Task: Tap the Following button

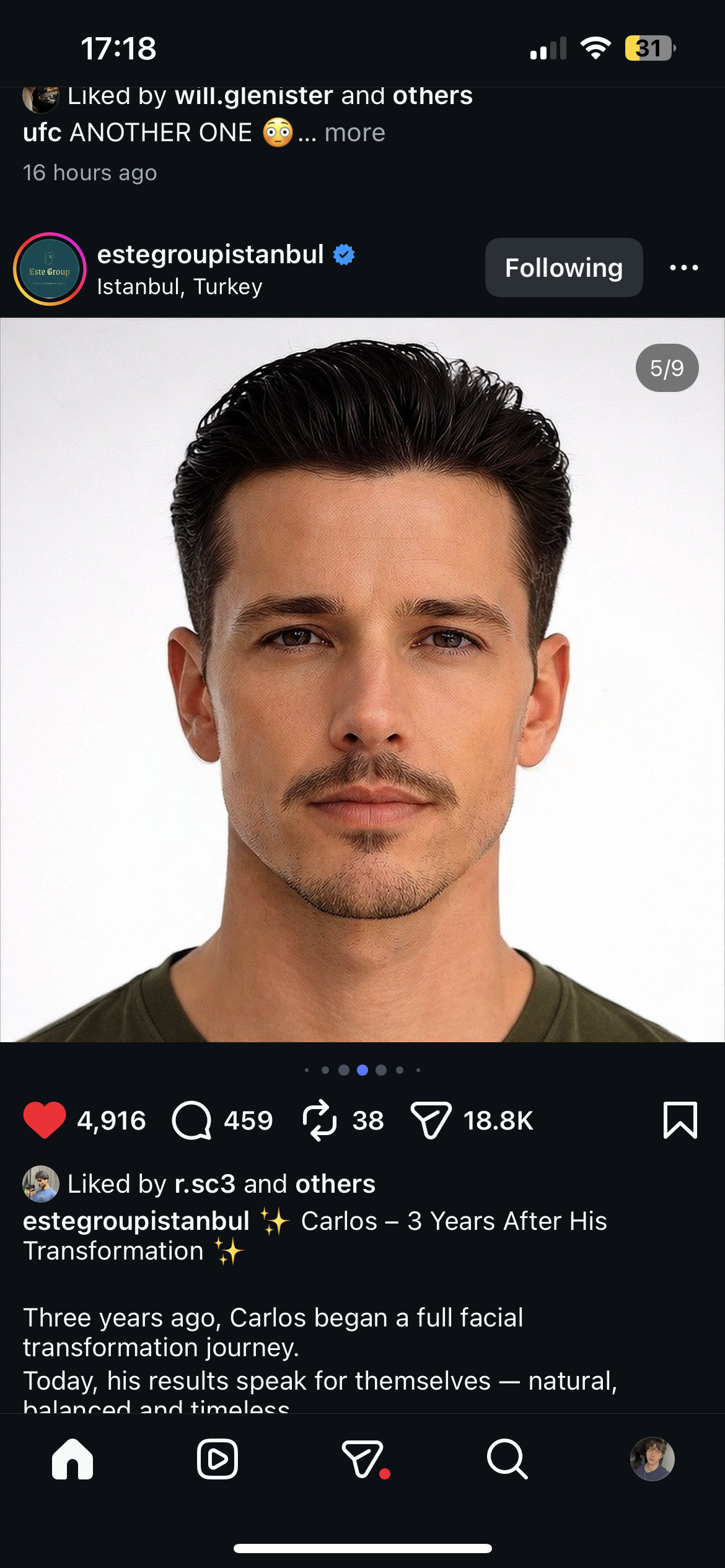Action: point(563,268)
